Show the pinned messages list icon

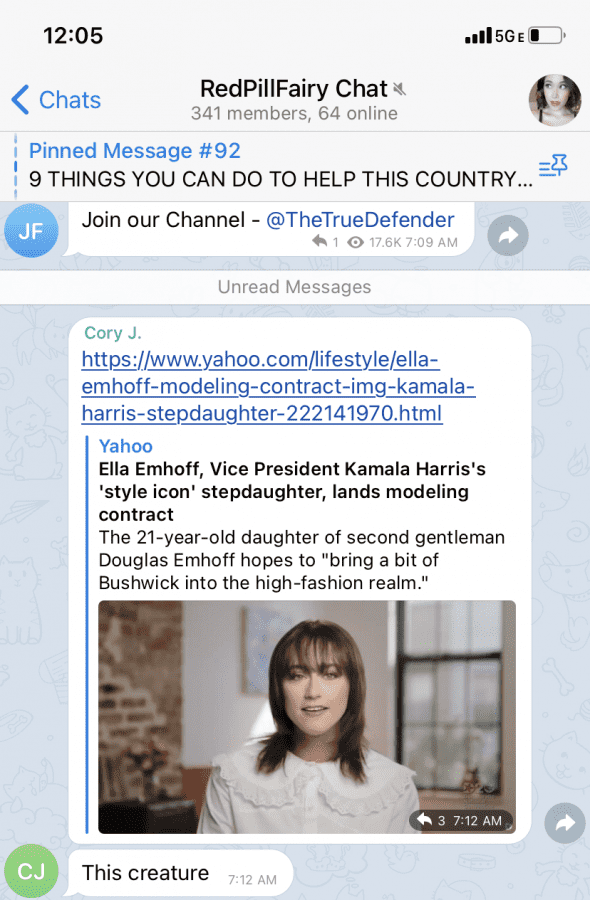(x=553, y=166)
